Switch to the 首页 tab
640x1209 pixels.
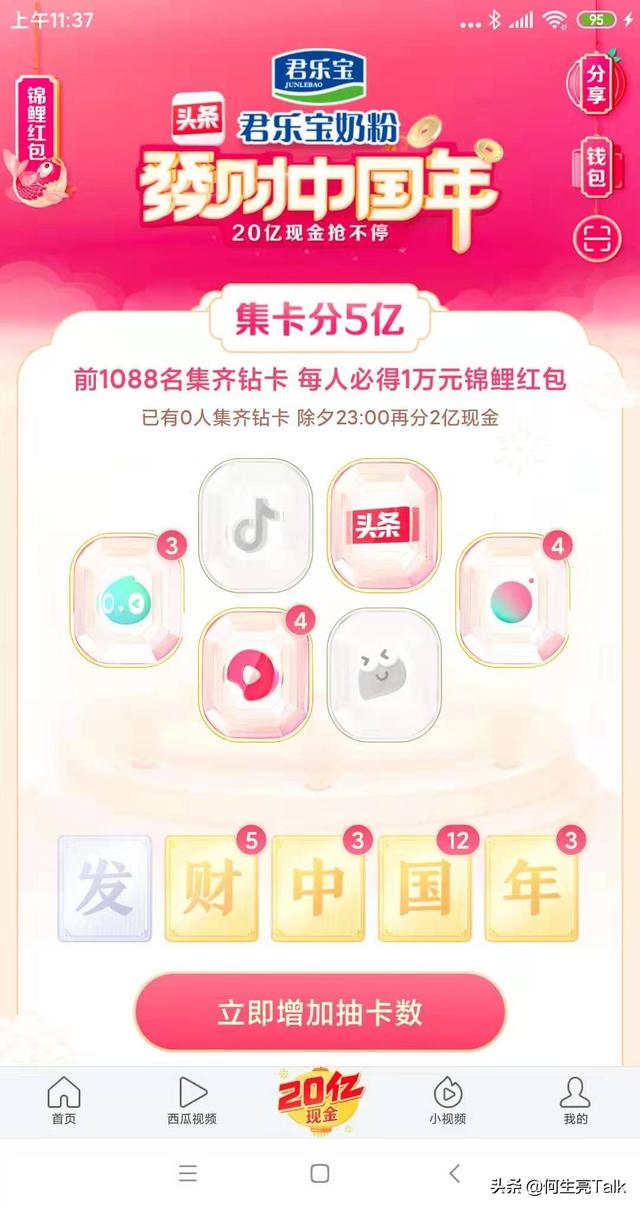point(64,1101)
